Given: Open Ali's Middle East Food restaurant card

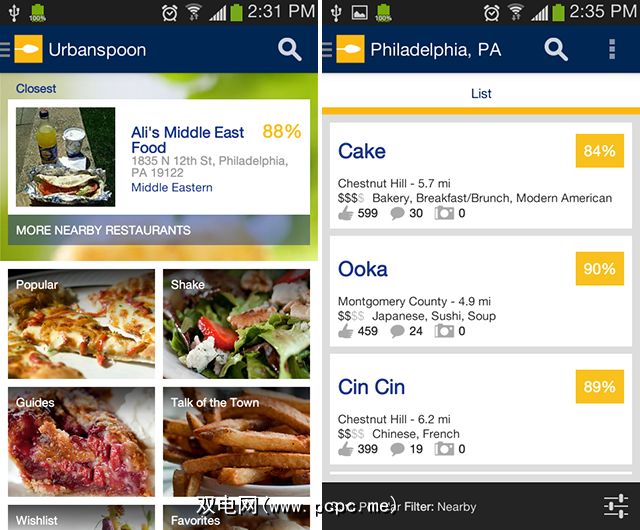Looking at the screenshot, I should [162, 157].
